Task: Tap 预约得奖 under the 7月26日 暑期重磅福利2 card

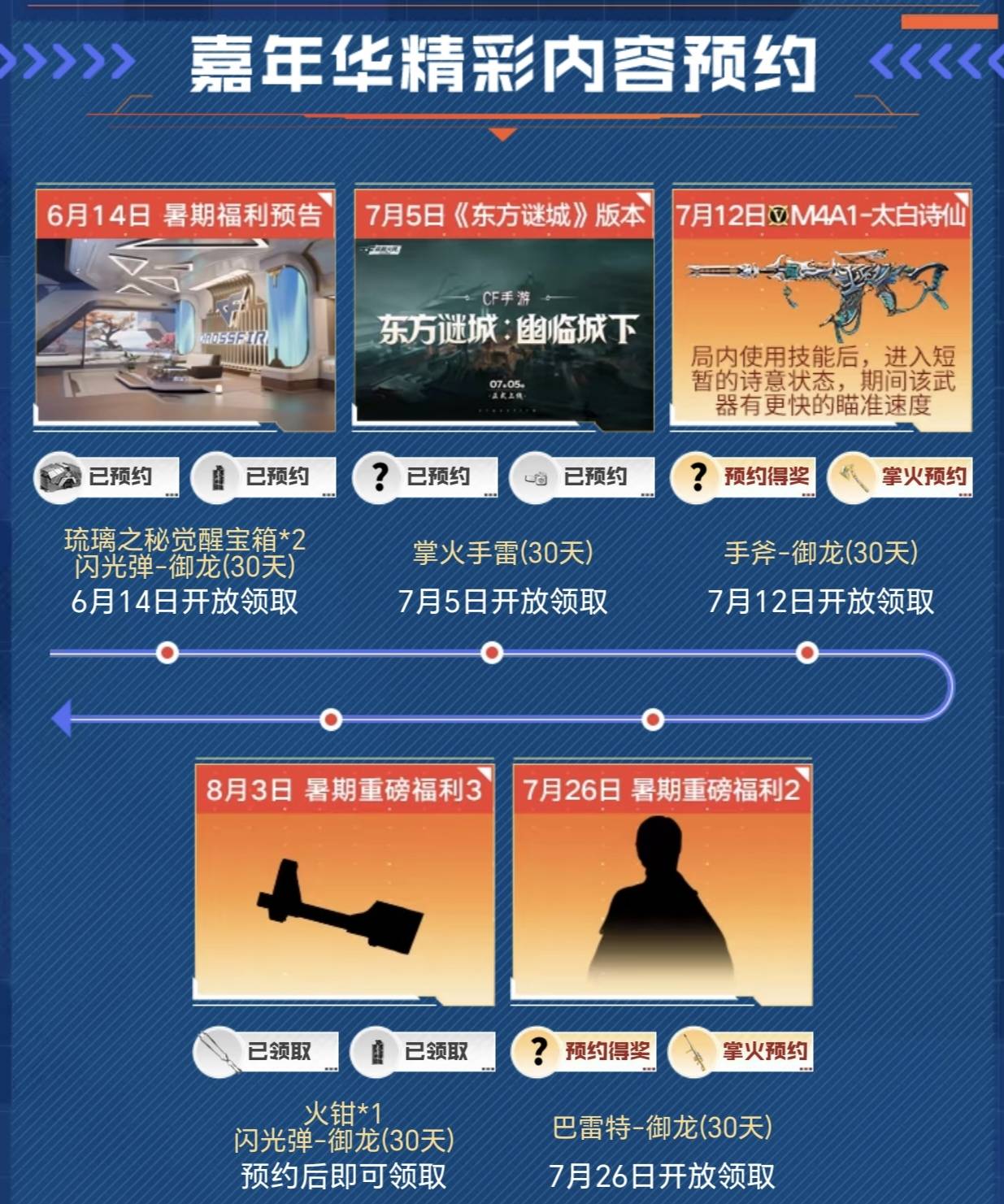Action: tap(584, 1051)
